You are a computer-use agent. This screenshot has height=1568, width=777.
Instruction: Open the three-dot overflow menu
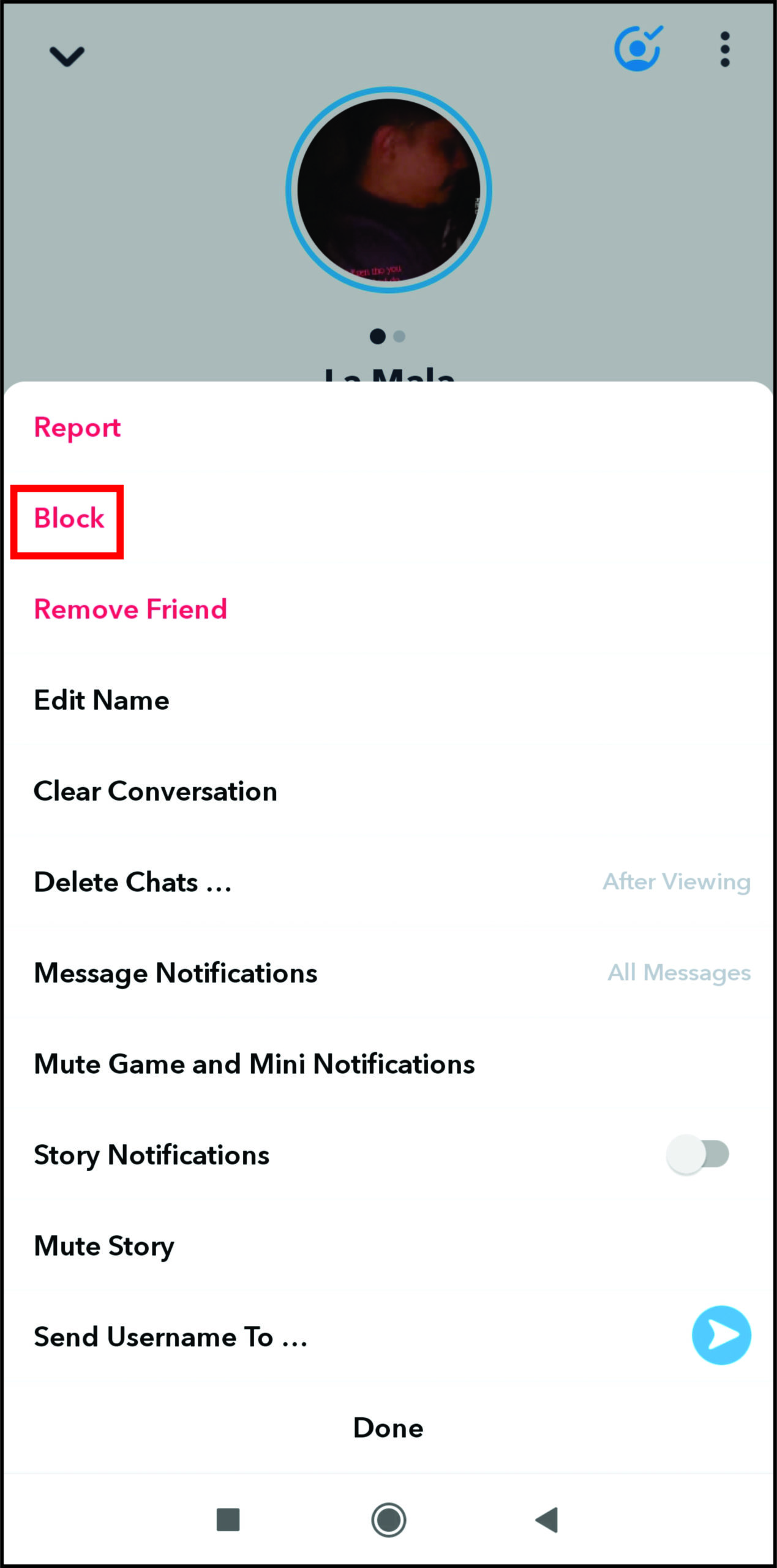(725, 50)
